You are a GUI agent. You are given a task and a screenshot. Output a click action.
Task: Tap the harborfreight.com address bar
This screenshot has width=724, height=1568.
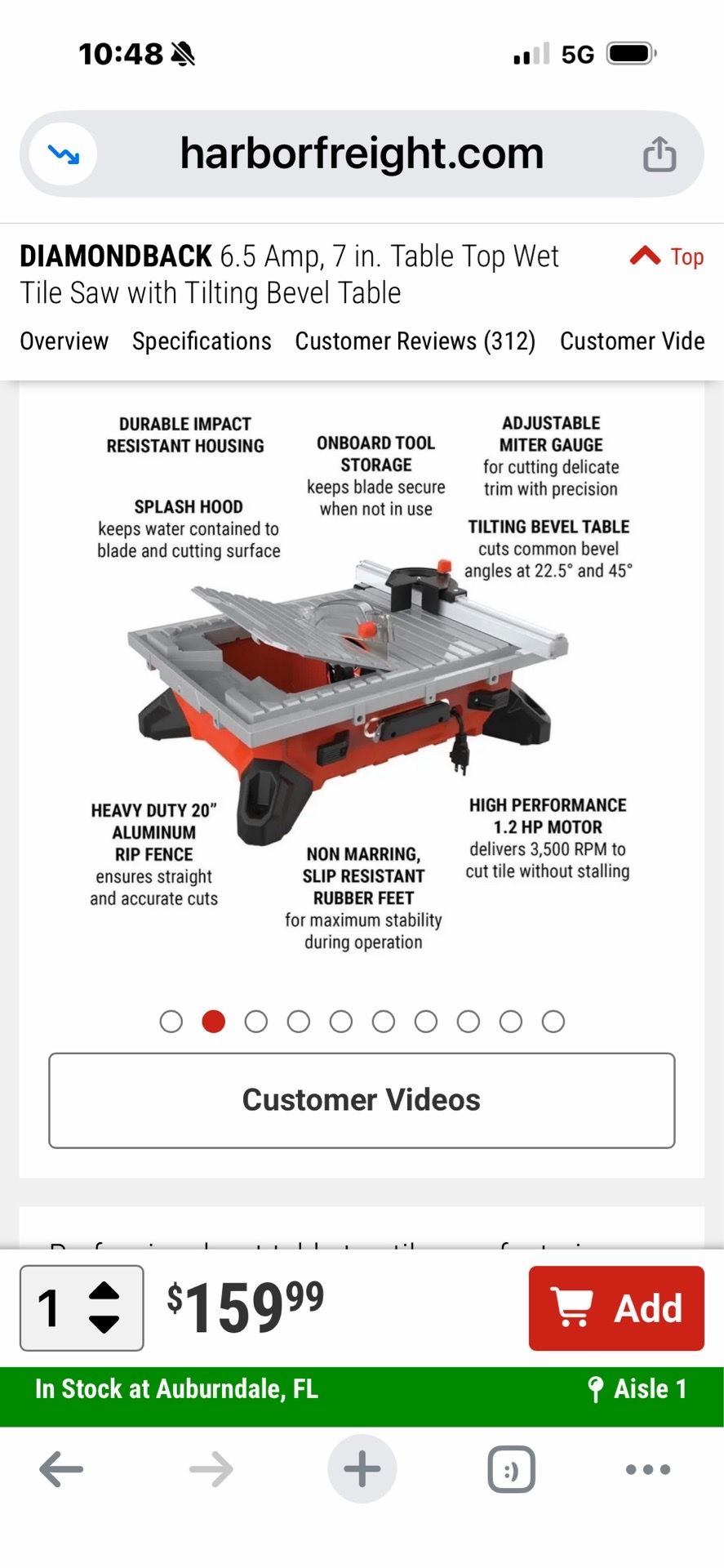[x=362, y=154]
